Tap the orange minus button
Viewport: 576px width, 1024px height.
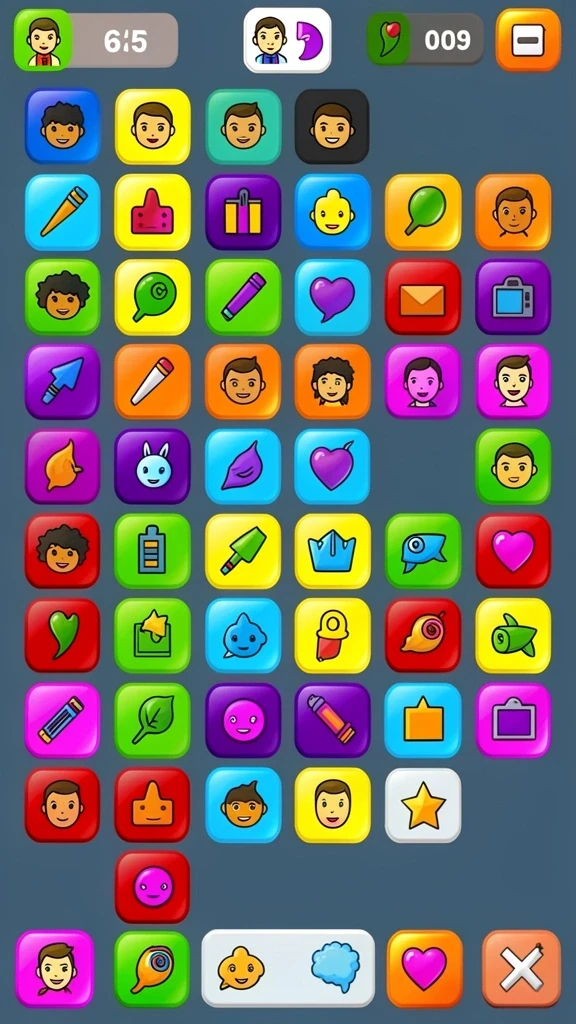(x=528, y=40)
